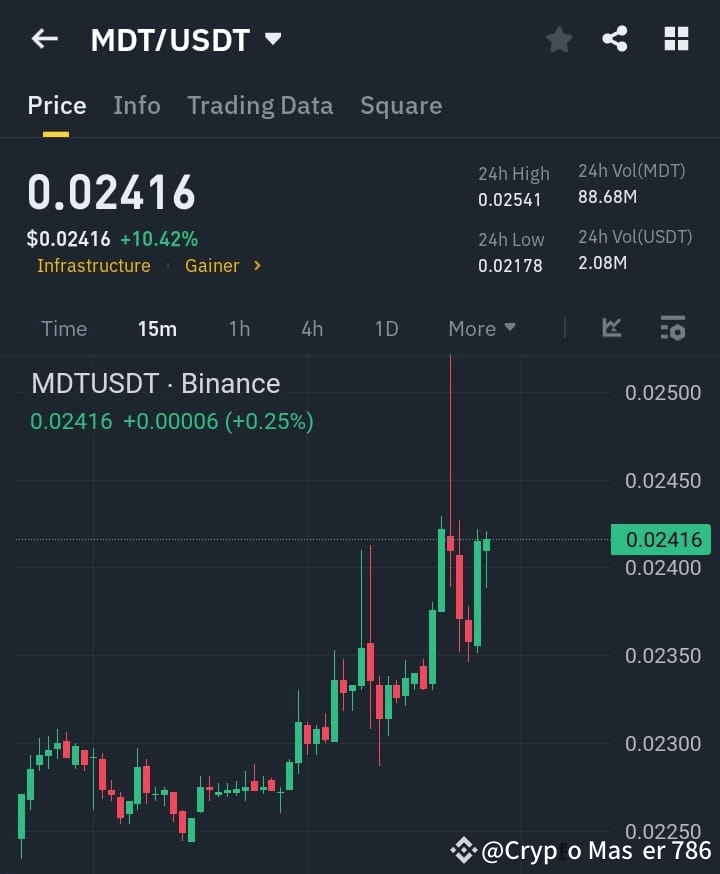Tap the green current price label 0.02416
This screenshot has height=874, width=720.
661,539
